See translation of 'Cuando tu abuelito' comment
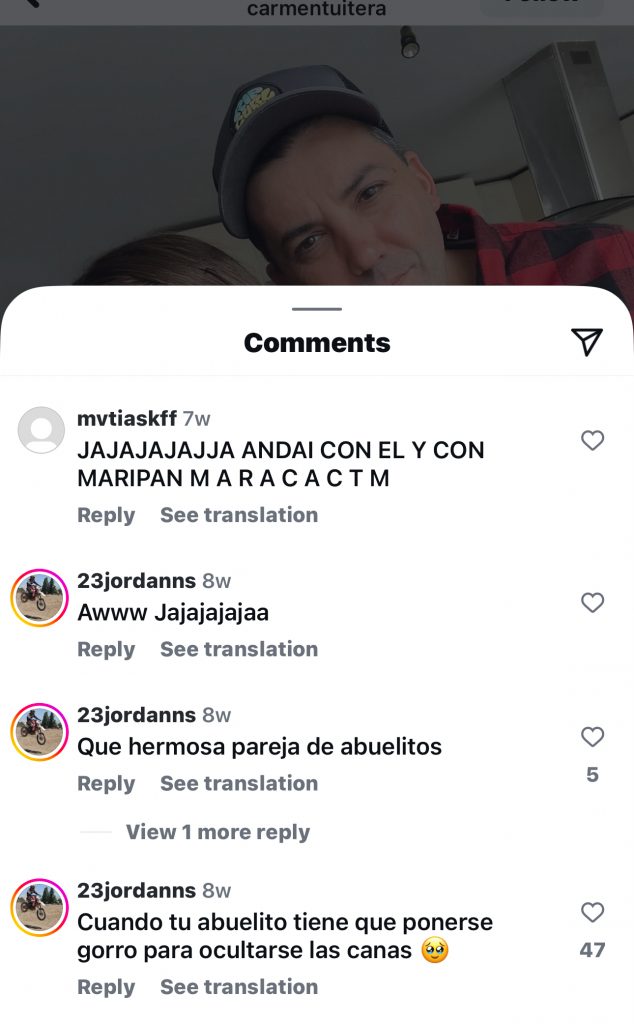 click(x=239, y=987)
